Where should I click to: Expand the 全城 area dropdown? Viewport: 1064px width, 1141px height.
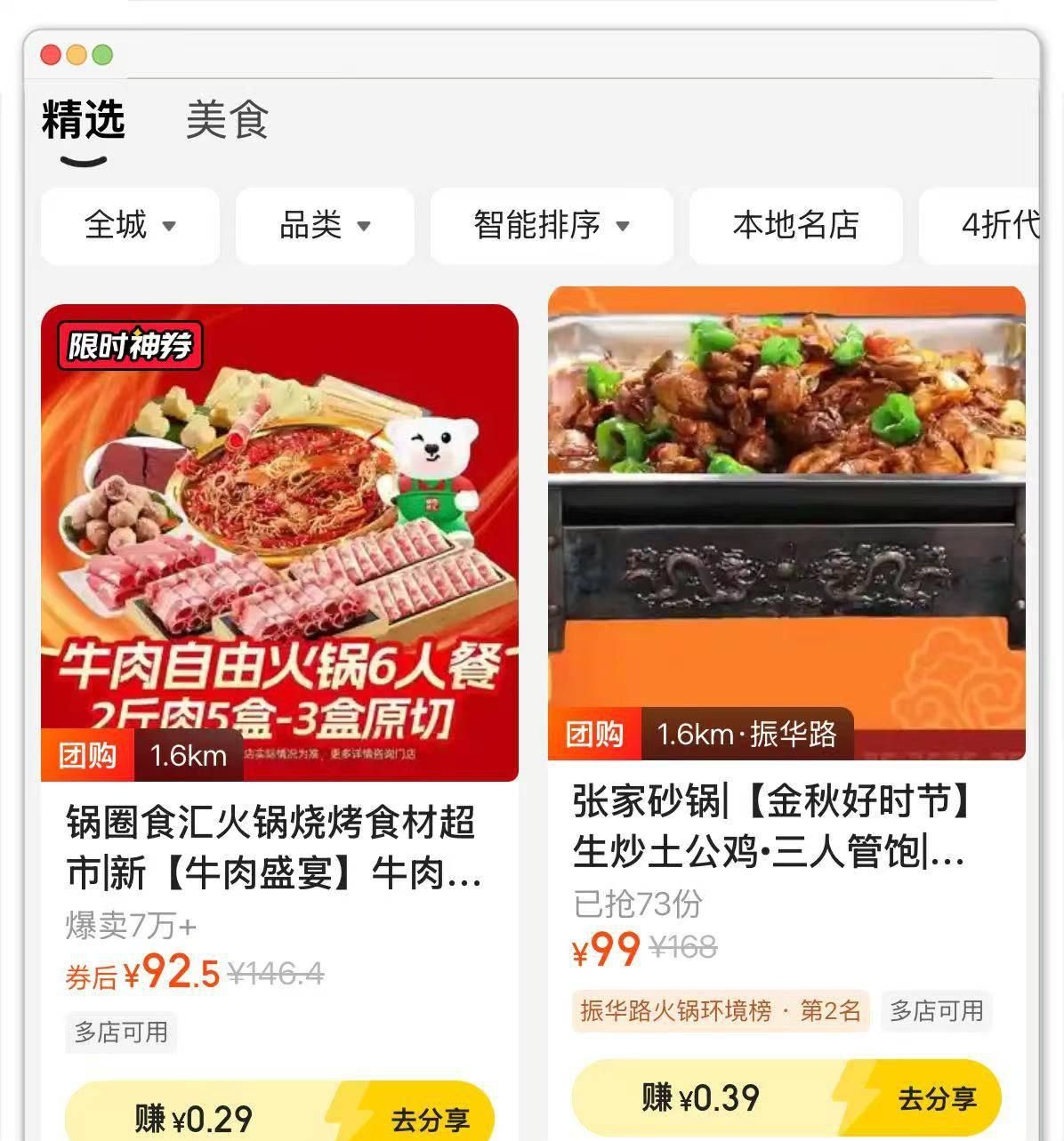[130, 225]
